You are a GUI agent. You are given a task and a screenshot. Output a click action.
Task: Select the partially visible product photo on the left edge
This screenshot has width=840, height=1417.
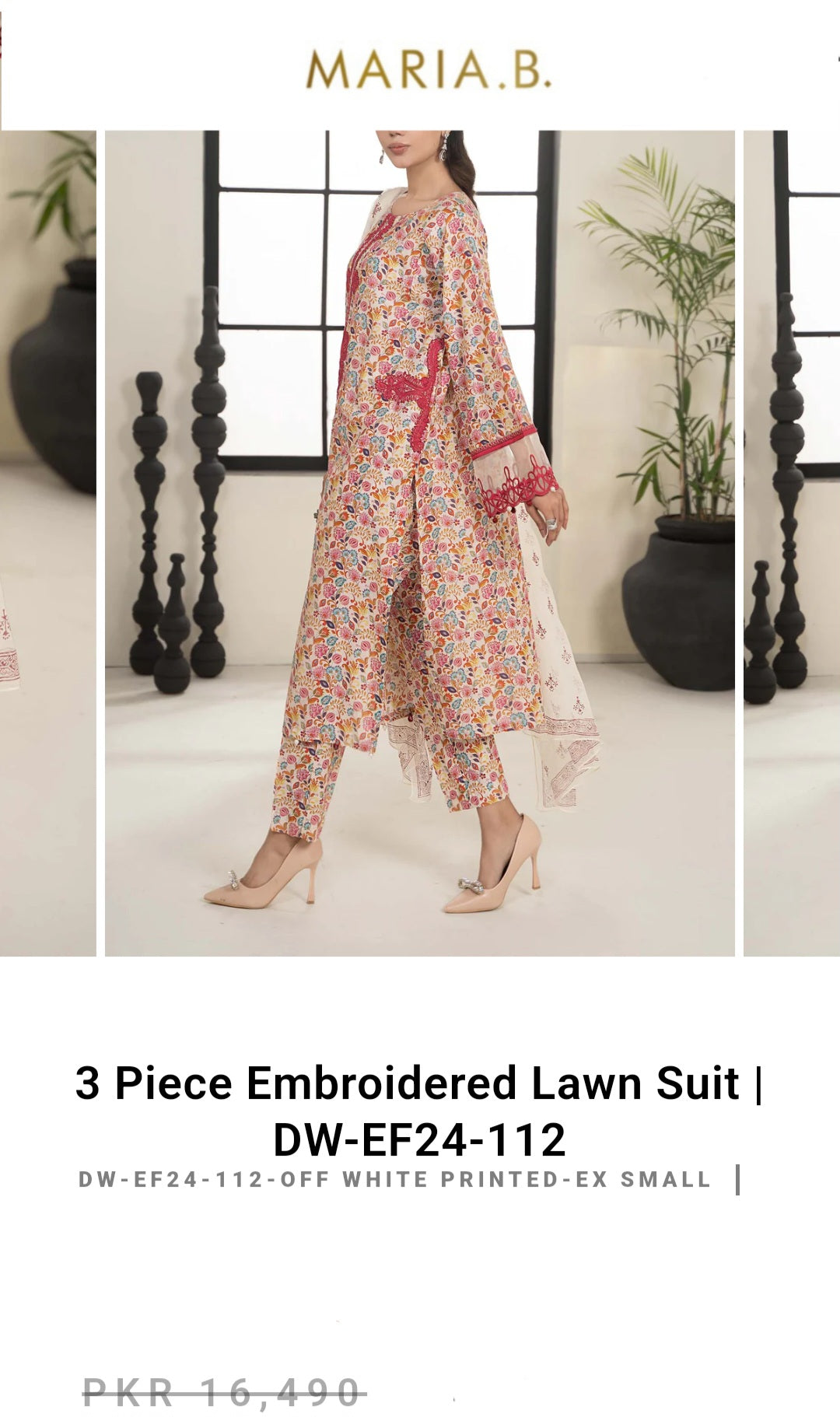(x=48, y=543)
